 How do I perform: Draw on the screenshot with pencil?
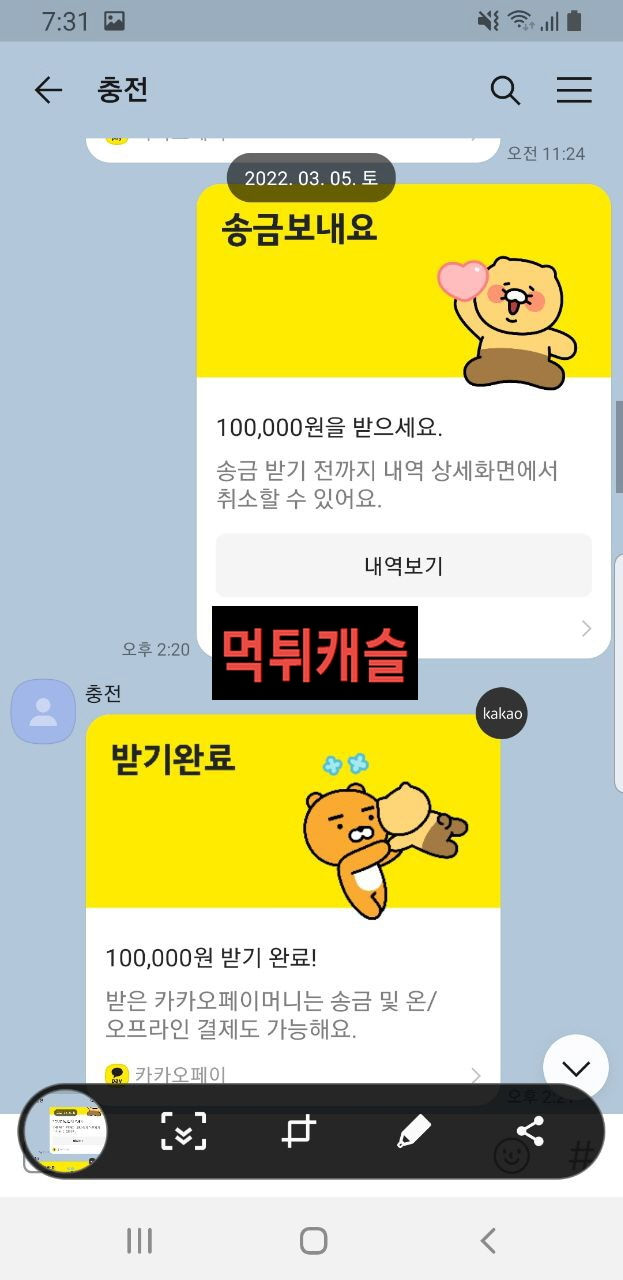coord(413,1132)
